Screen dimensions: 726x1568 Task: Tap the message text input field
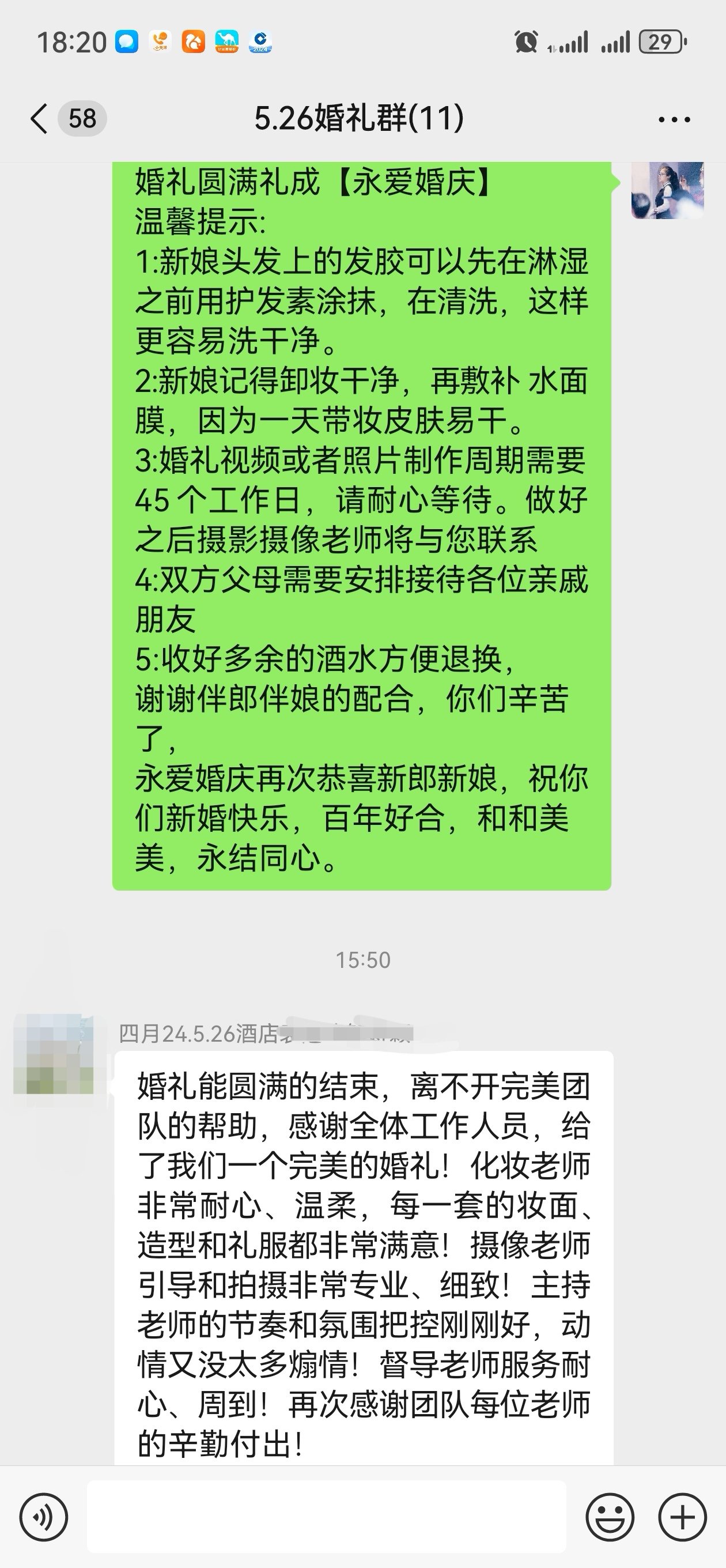(x=327, y=1517)
